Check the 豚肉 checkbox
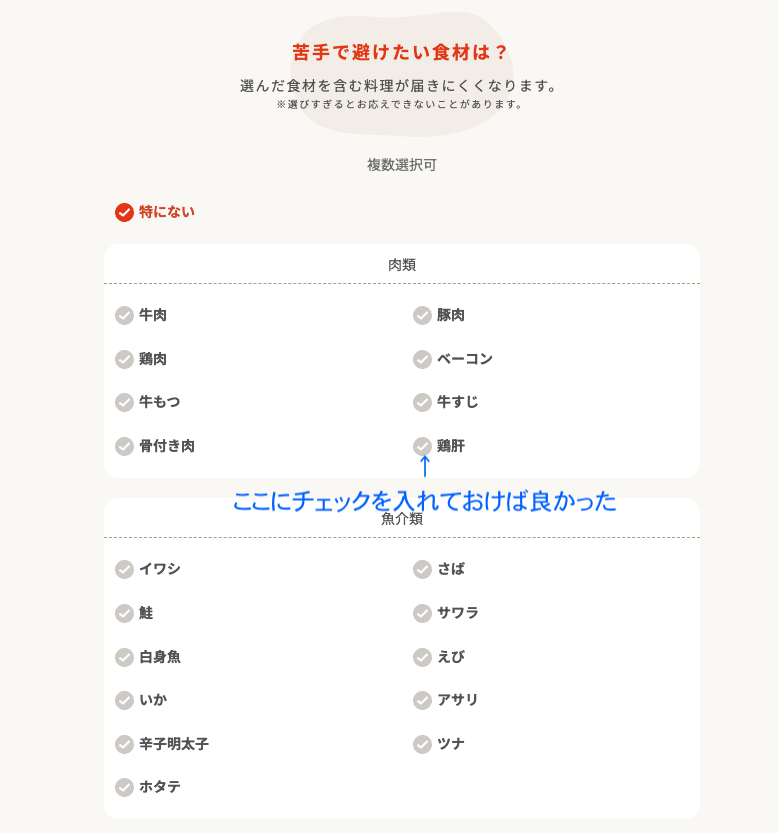The width and height of the screenshot is (778, 833). 422,315
